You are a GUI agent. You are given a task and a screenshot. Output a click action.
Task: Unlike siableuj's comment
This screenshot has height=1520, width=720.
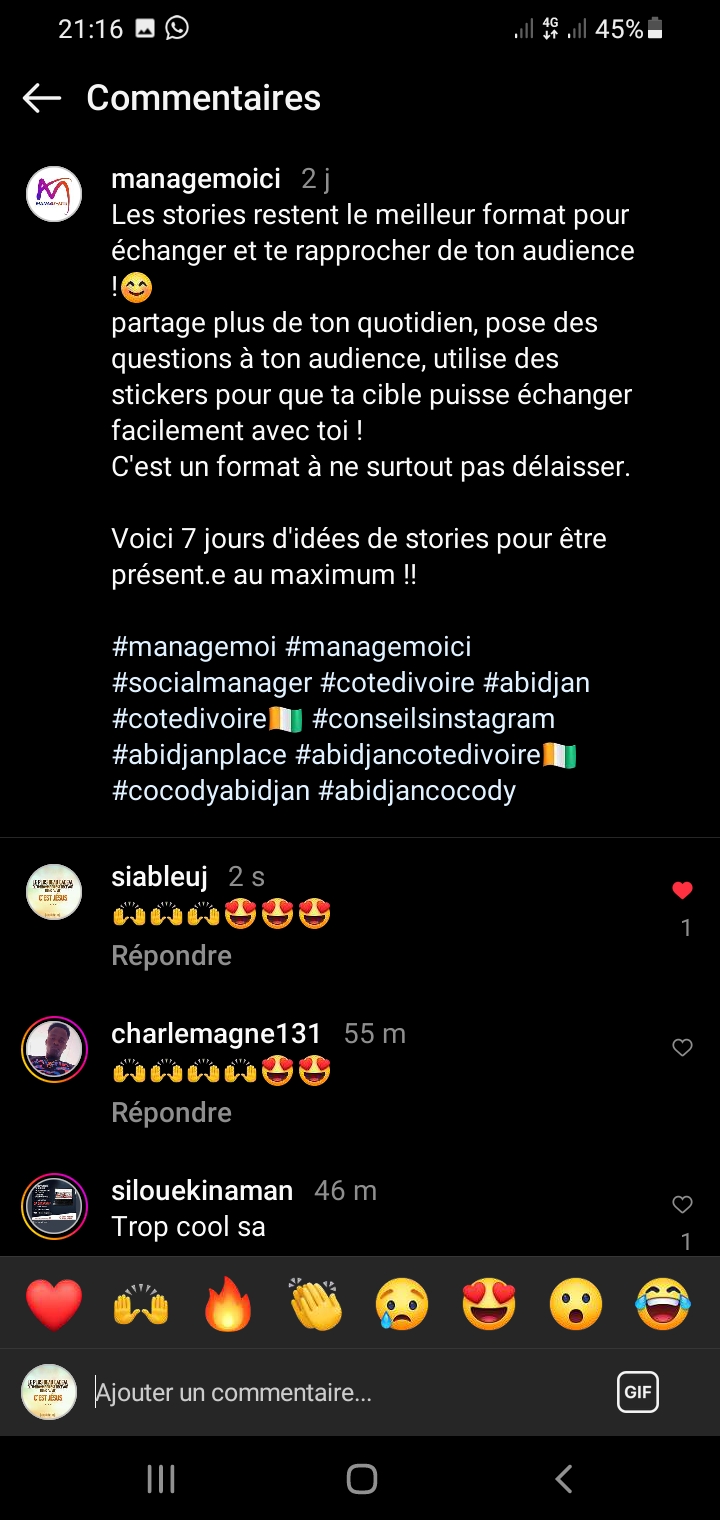click(x=682, y=891)
